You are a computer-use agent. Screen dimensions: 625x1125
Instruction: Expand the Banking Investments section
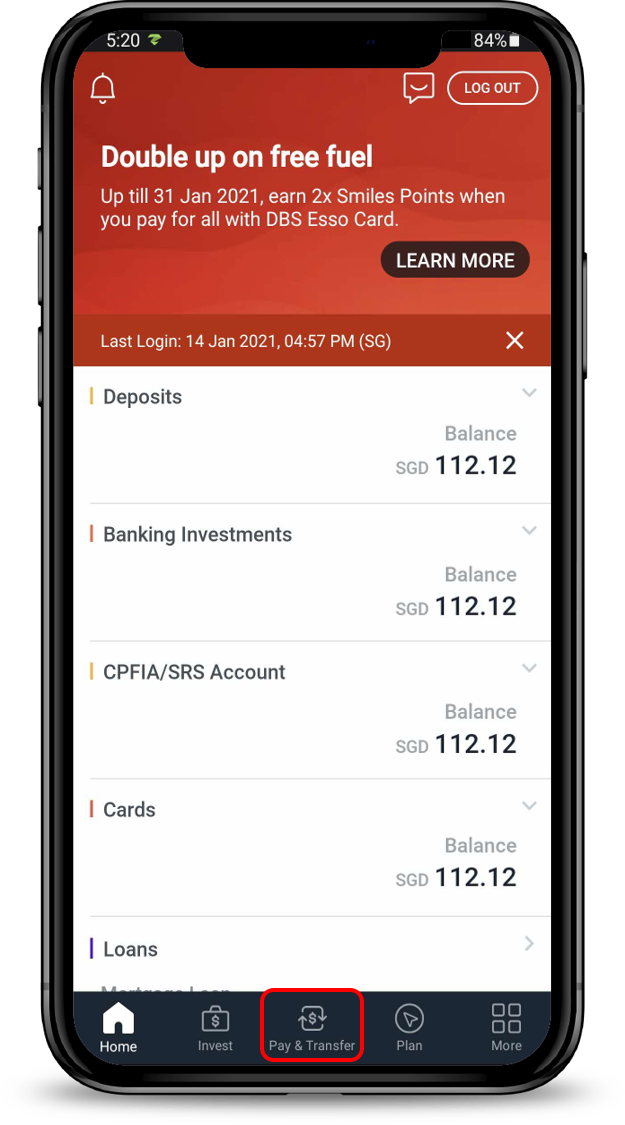click(x=529, y=530)
